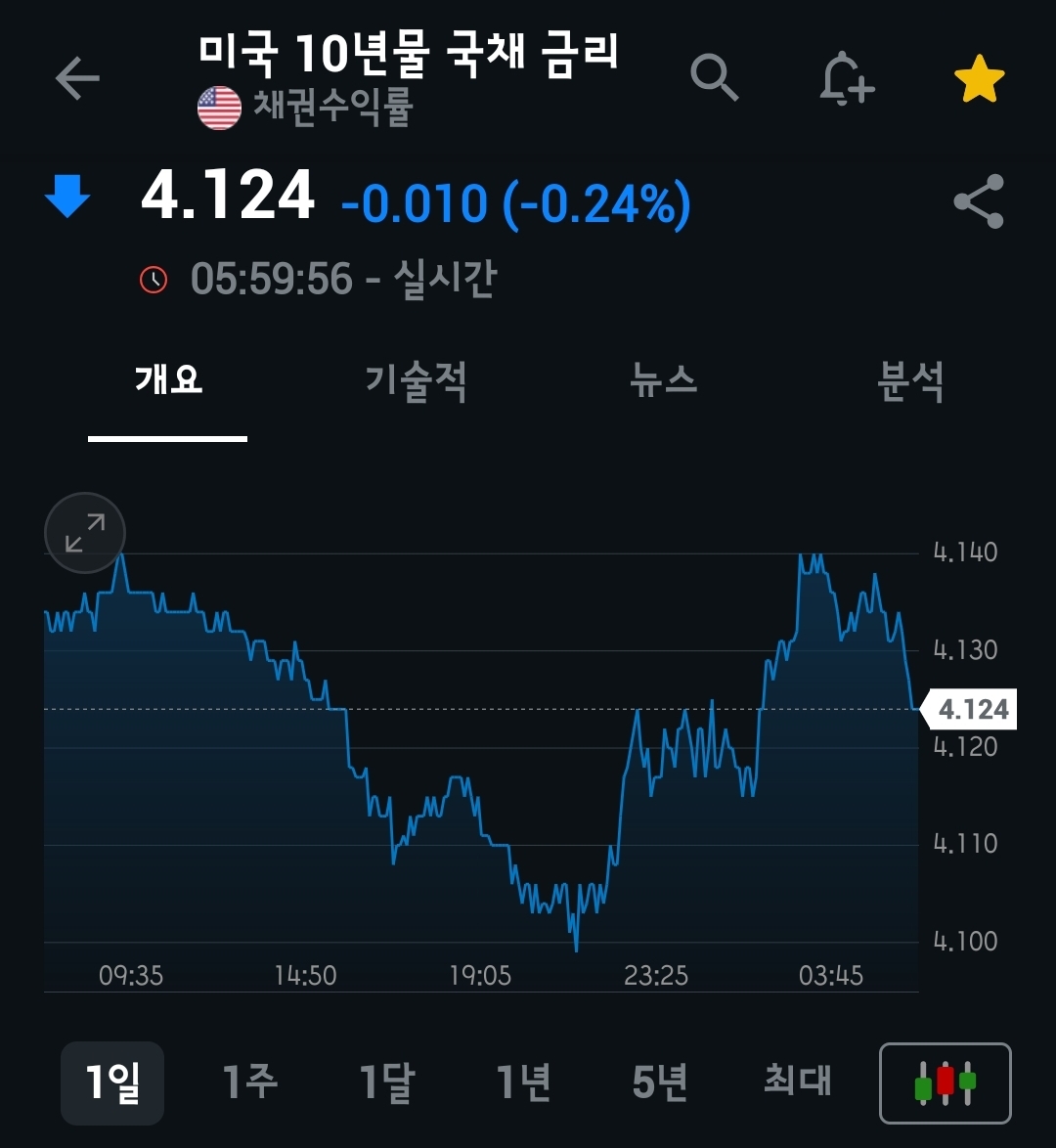Add a price alert with the bell
The width and height of the screenshot is (1056, 1148).
tap(846, 78)
